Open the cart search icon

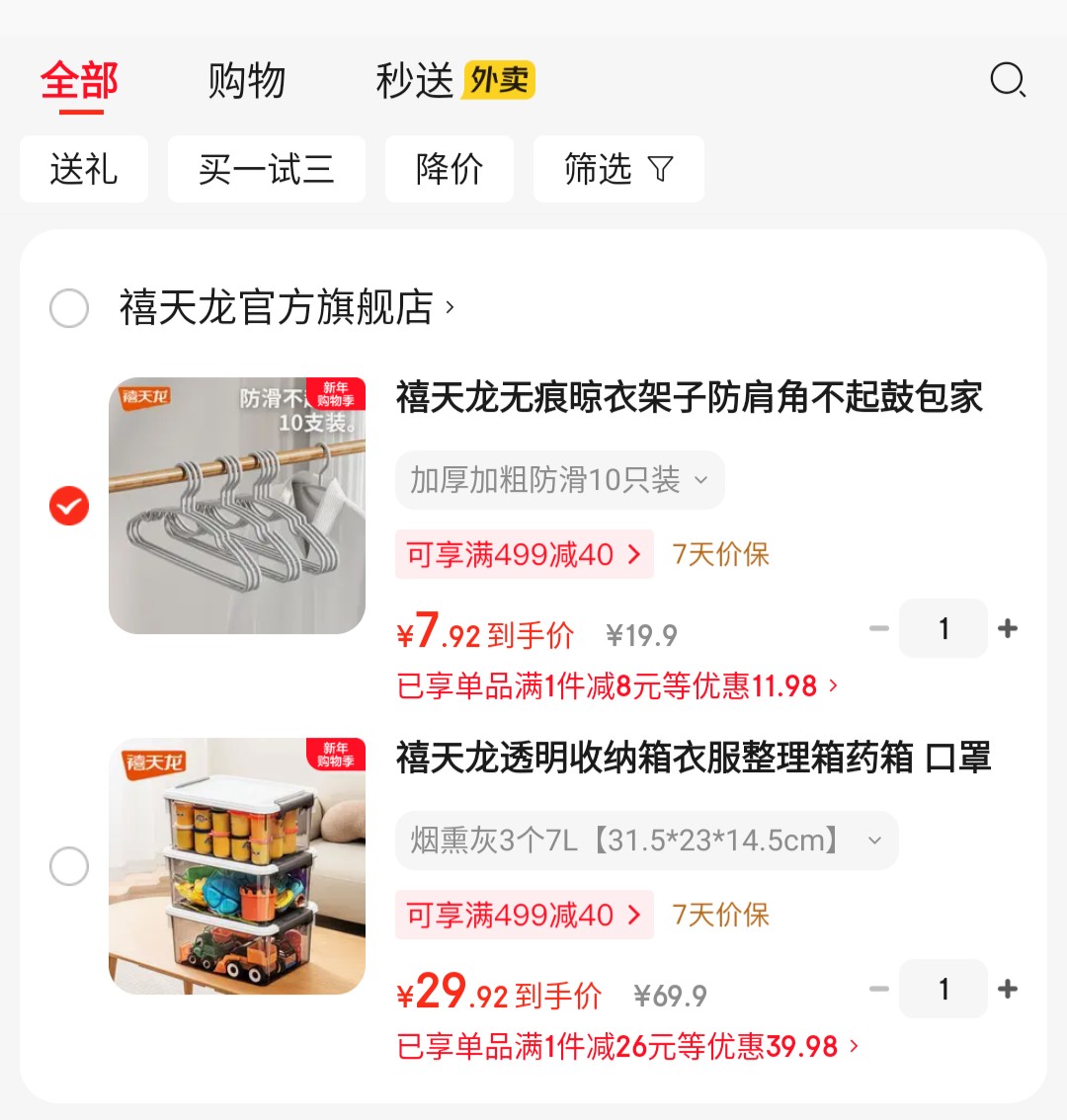pos(1008,80)
